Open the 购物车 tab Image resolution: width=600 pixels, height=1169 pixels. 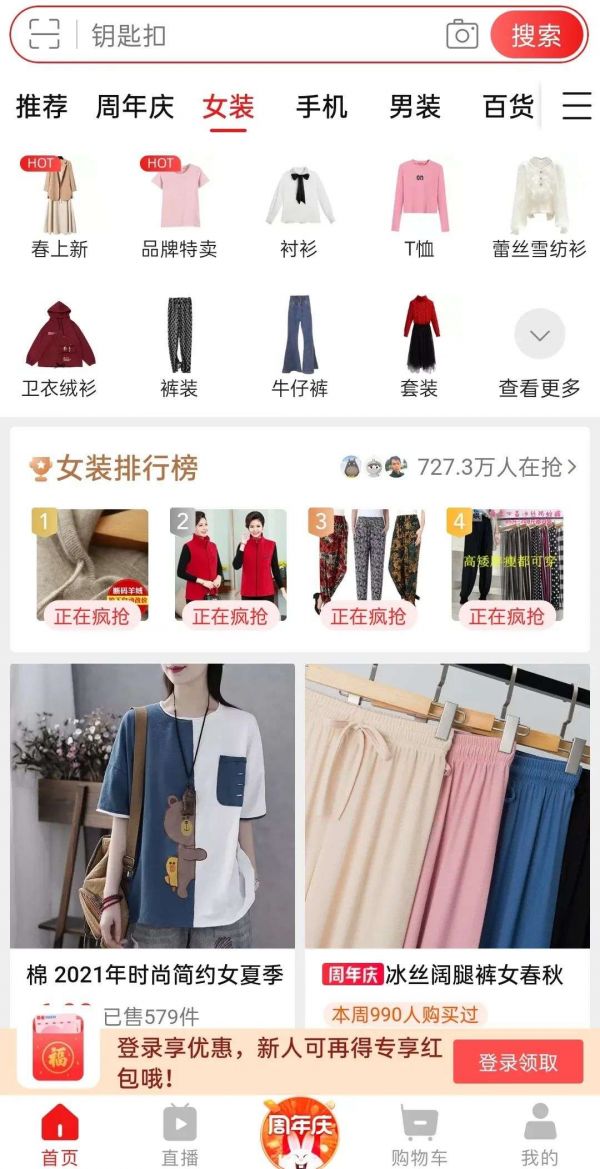[x=419, y=1134]
